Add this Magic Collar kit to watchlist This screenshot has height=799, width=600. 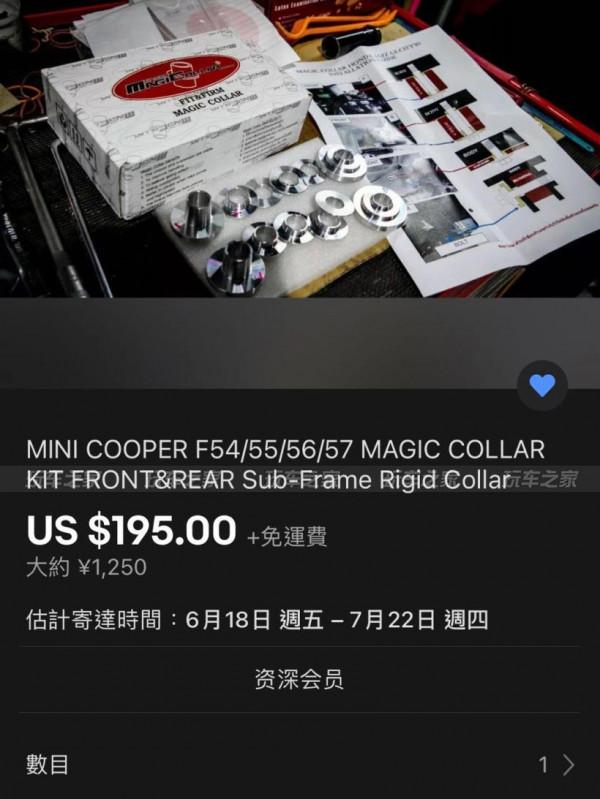tap(542, 386)
